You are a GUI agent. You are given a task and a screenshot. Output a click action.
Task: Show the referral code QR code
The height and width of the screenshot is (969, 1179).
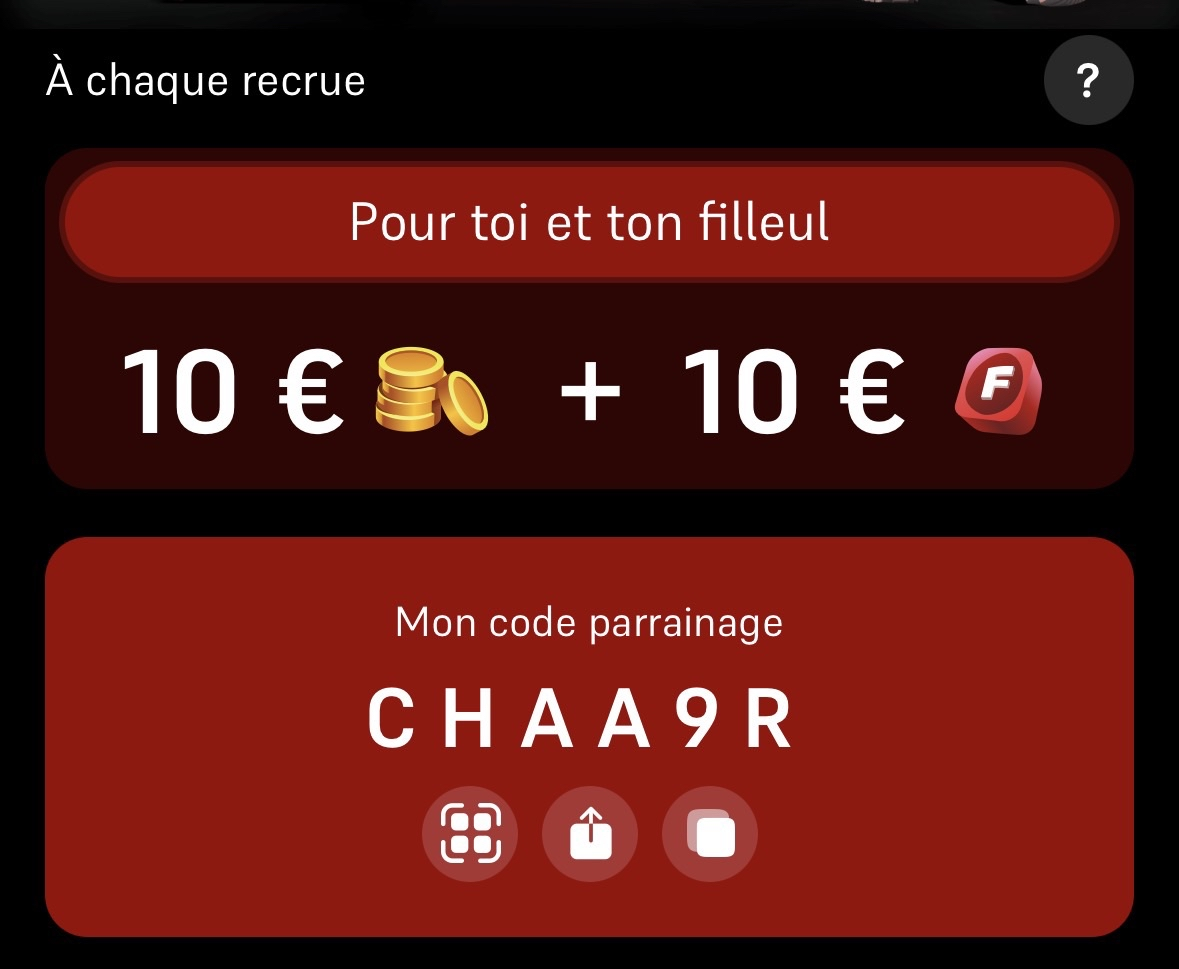tap(470, 834)
